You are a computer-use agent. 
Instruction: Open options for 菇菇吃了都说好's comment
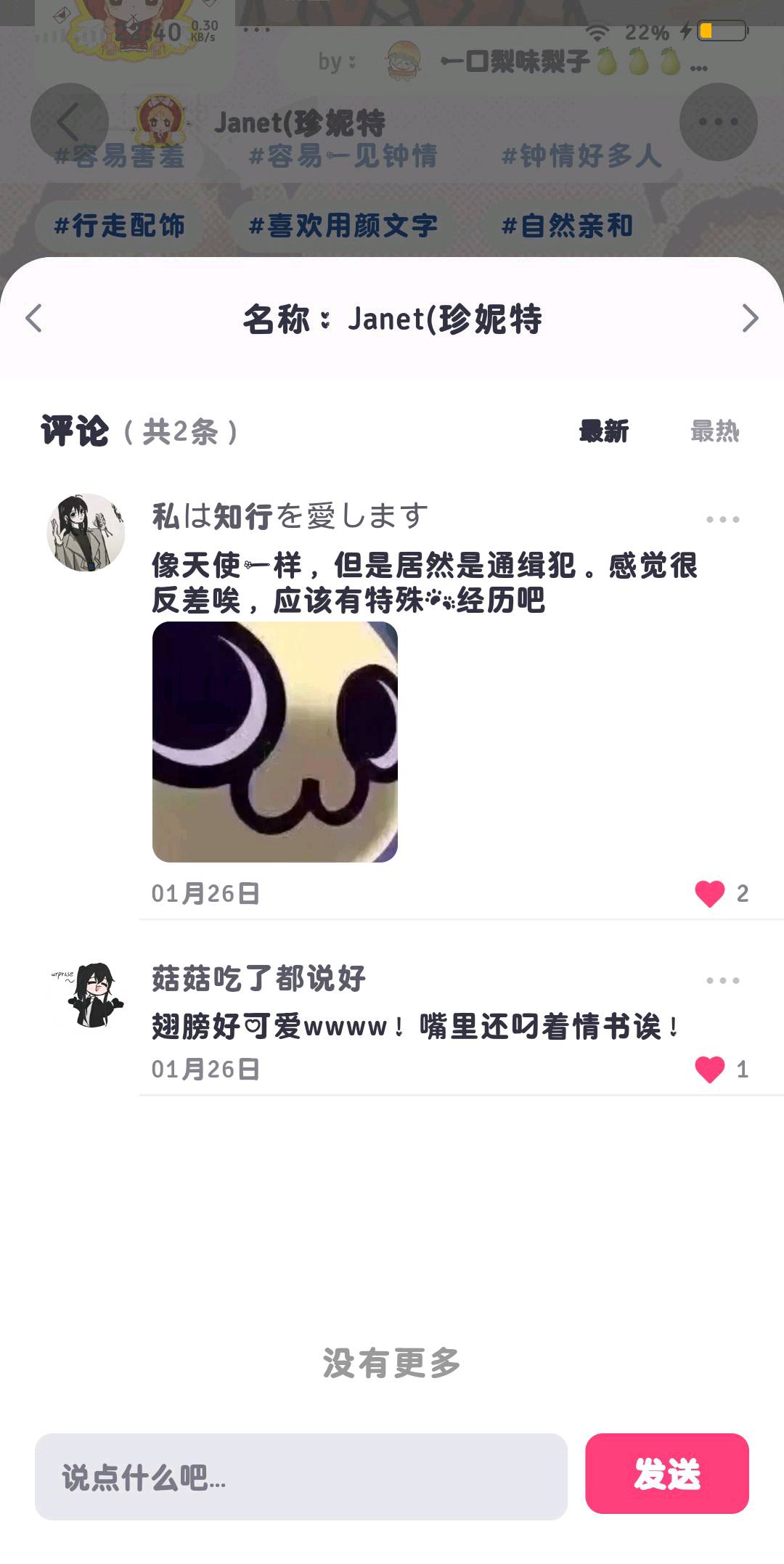click(723, 980)
